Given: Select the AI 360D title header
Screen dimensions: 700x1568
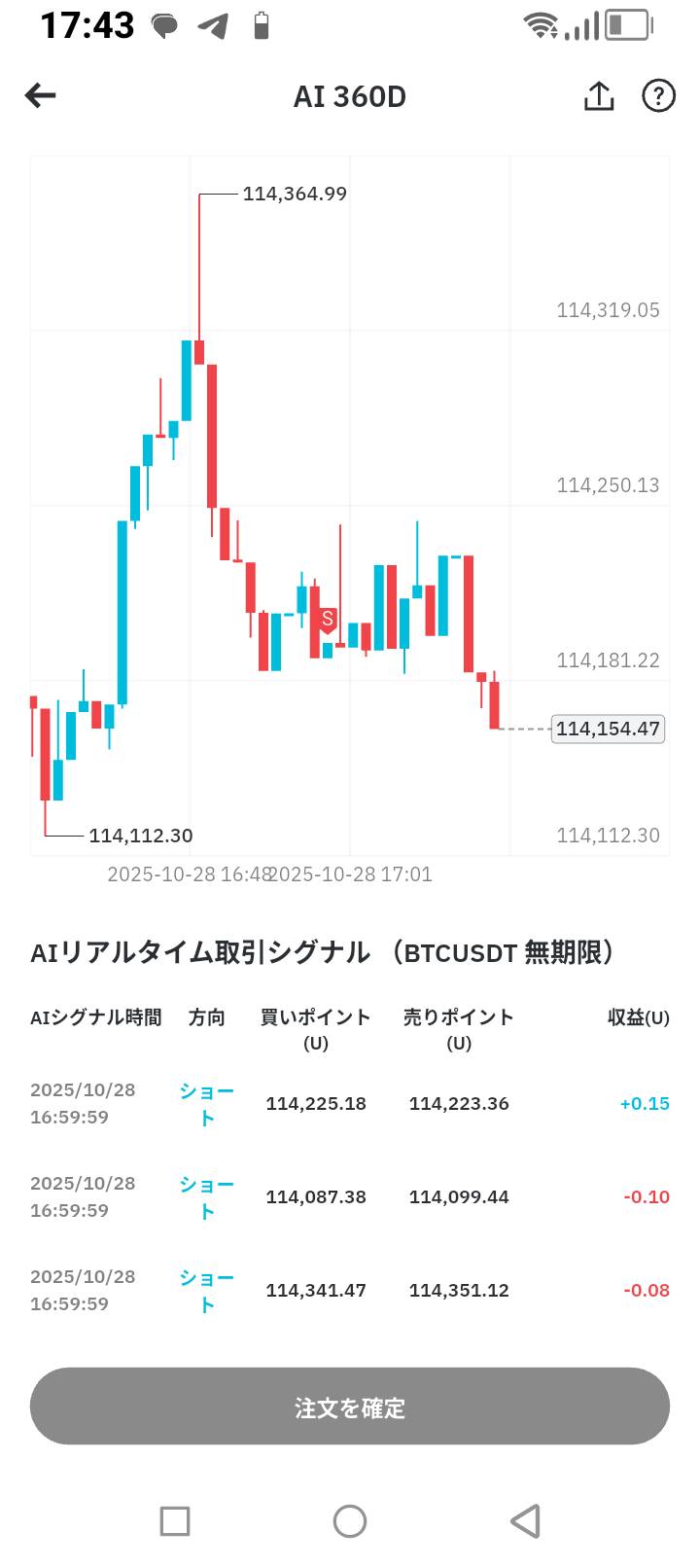Looking at the screenshot, I should (350, 96).
